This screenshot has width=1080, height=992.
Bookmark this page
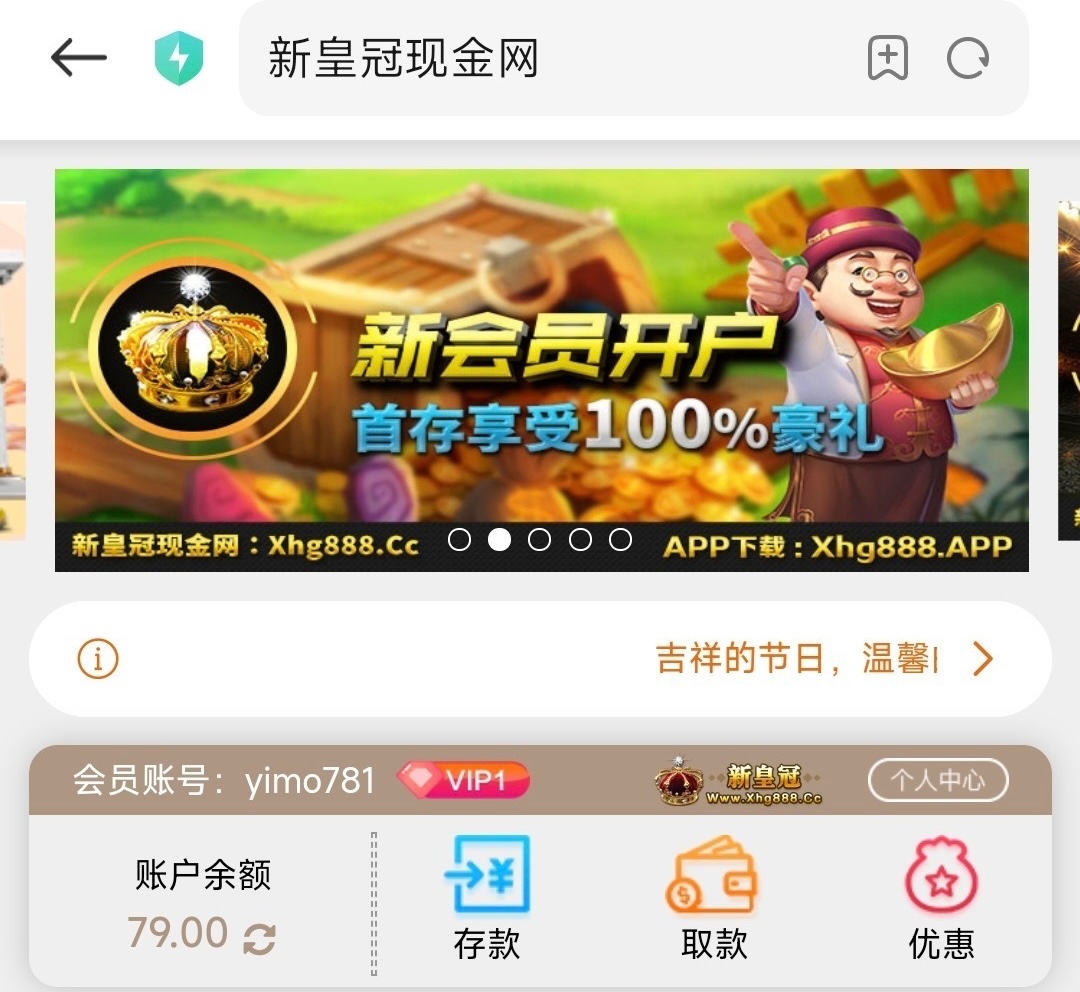click(x=887, y=59)
